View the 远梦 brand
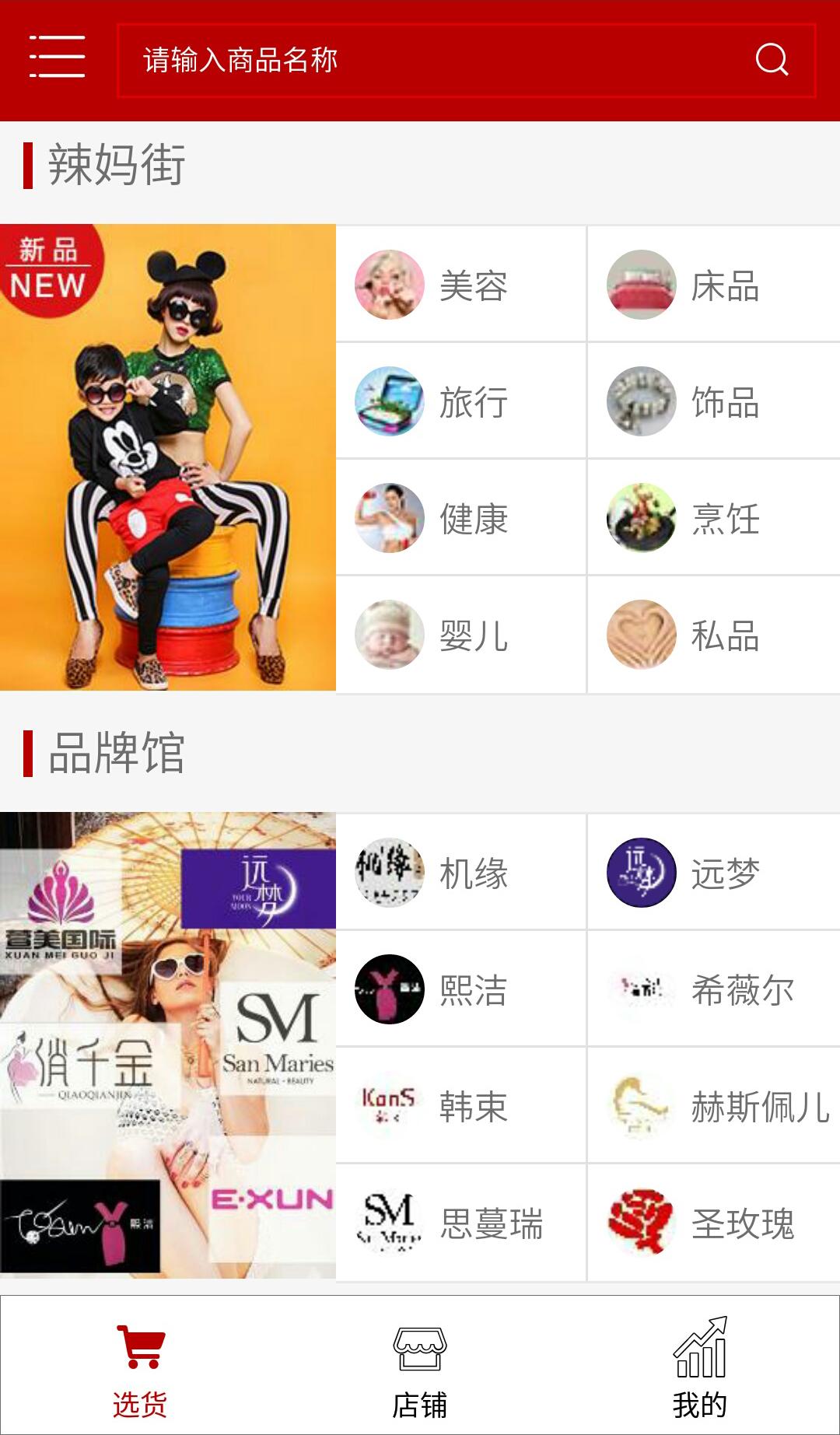Screen dimensions: 840x1435 click(x=713, y=873)
